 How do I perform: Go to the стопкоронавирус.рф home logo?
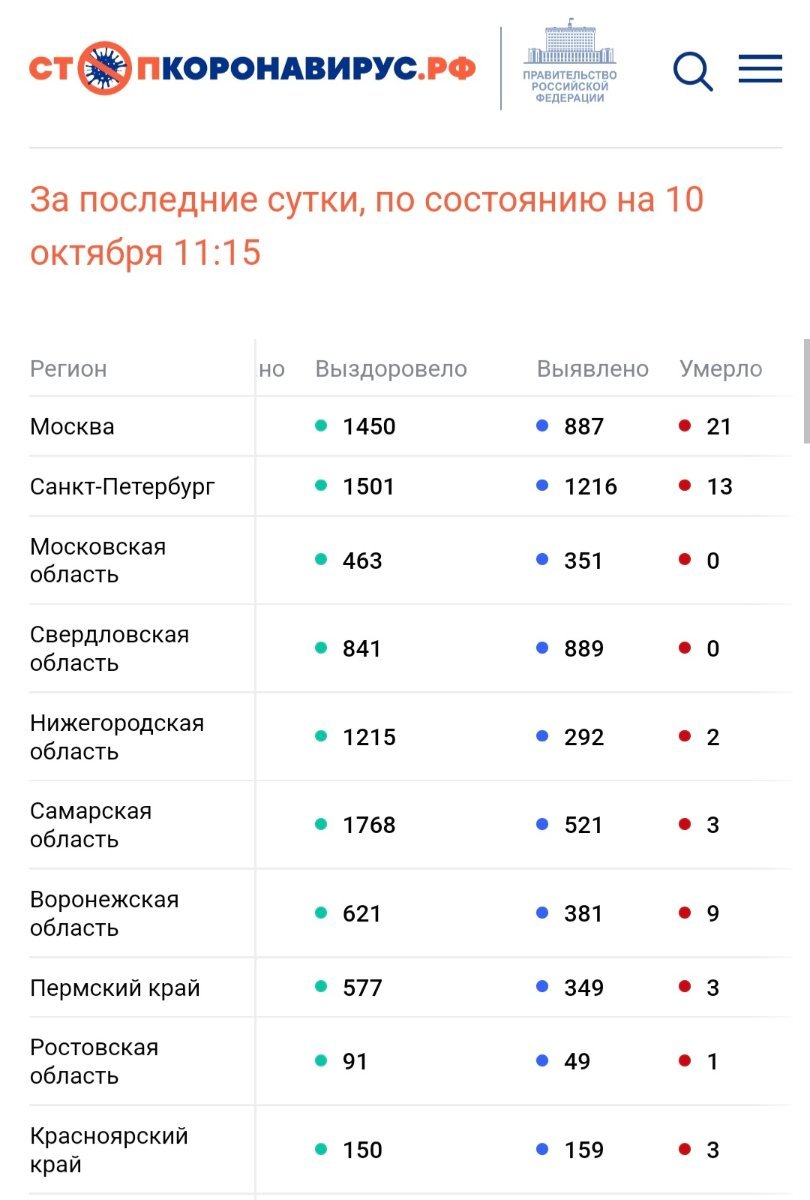252,68
